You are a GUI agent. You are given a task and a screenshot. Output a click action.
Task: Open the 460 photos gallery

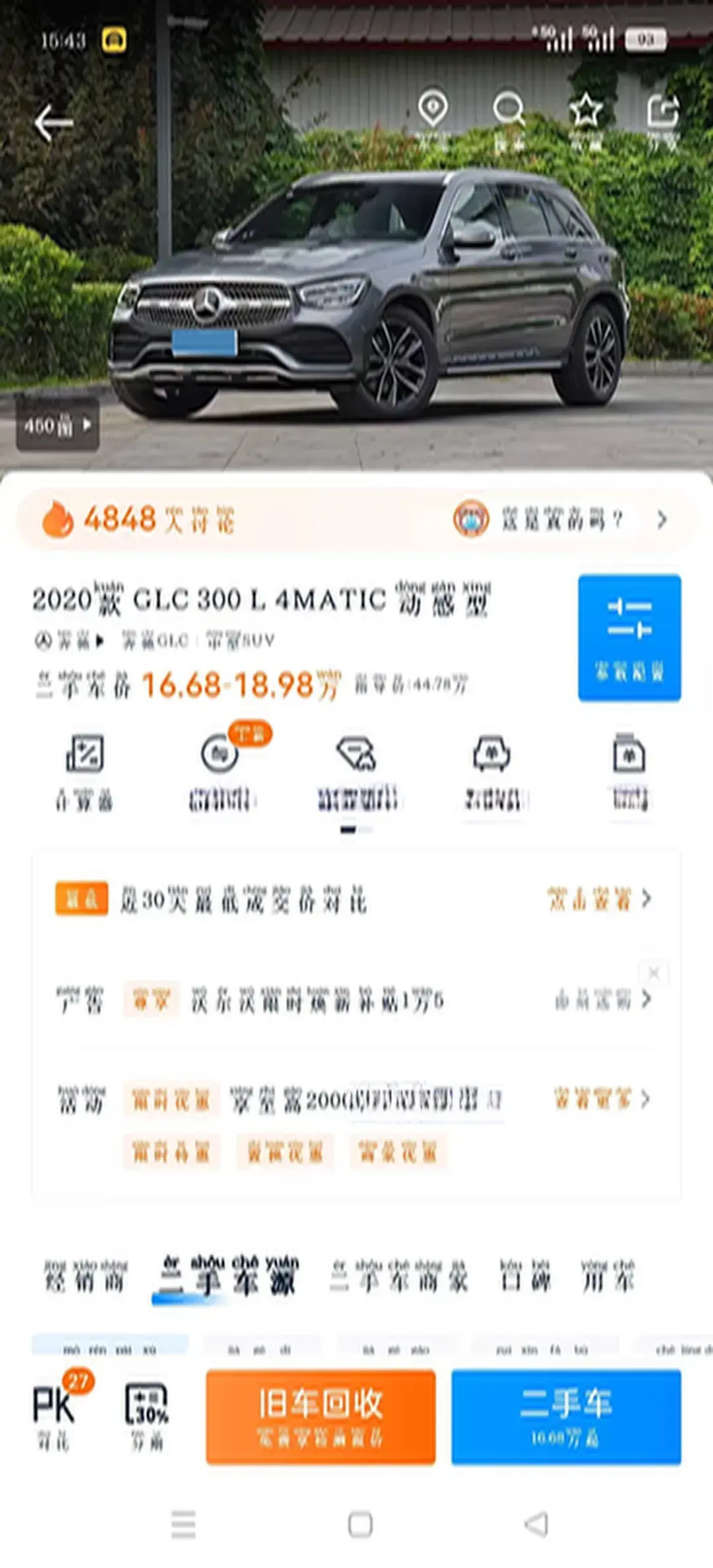pos(58,426)
